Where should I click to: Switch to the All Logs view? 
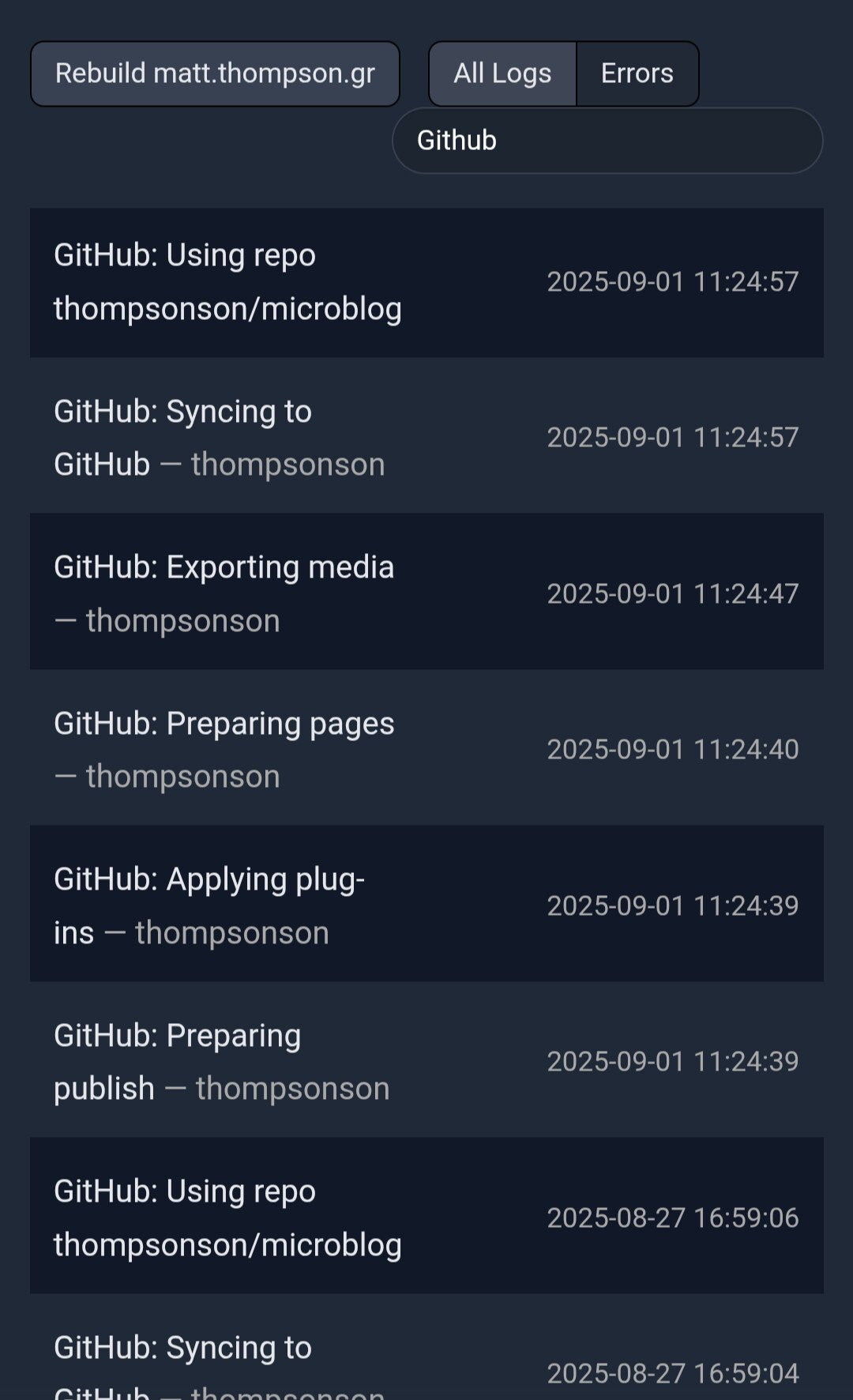(502, 73)
